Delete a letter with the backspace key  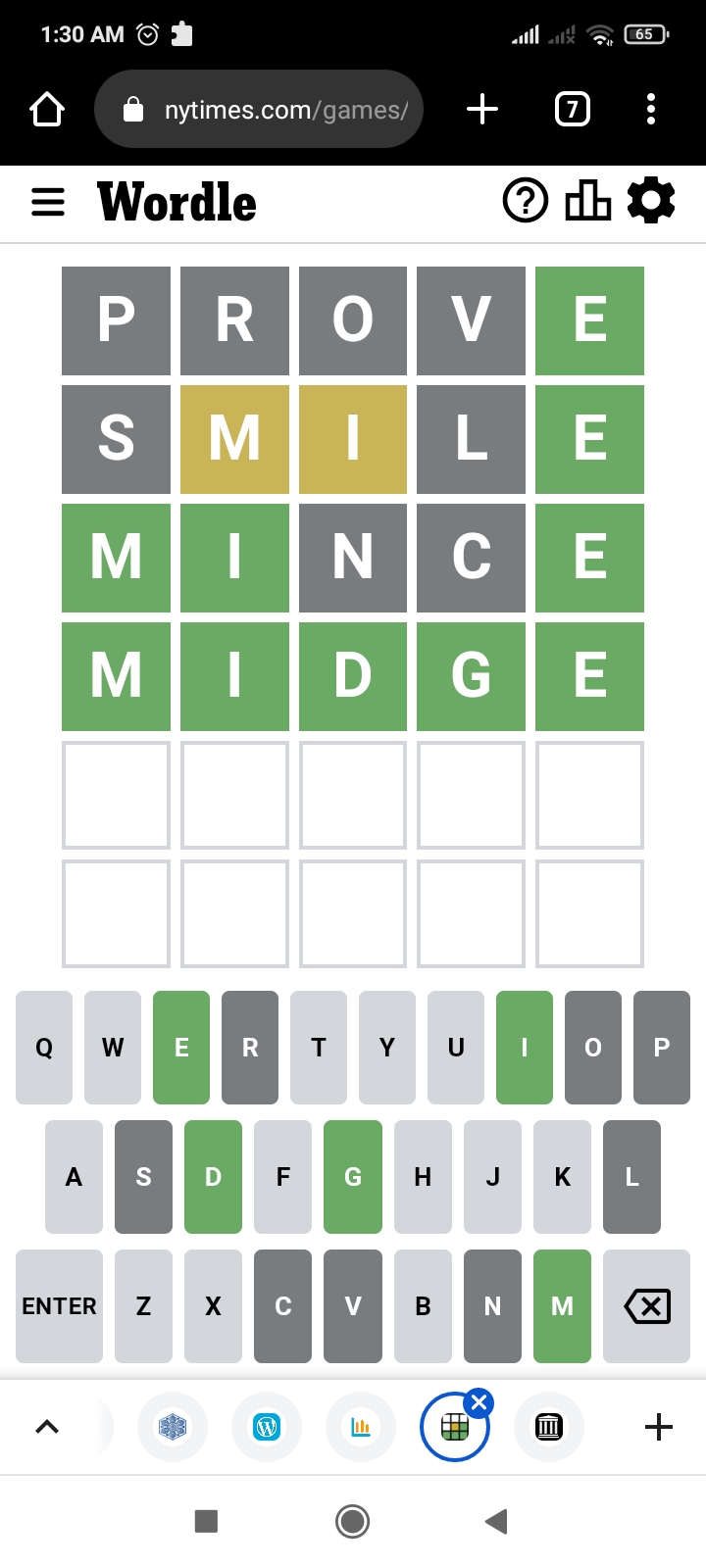click(x=647, y=1305)
